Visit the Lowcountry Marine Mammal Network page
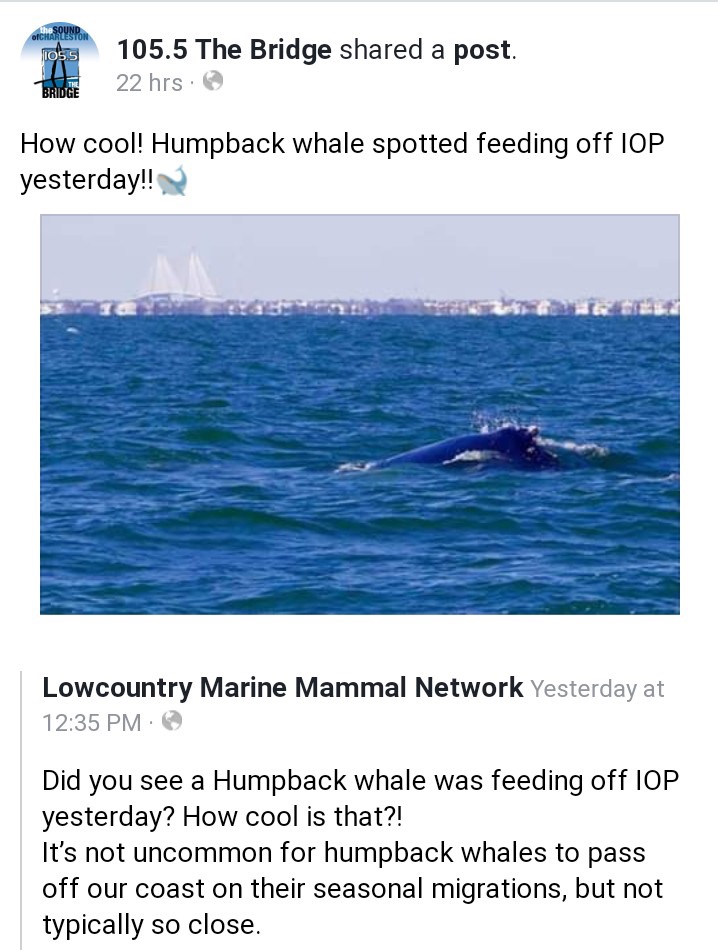718x950 pixels. (x=283, y=688)
